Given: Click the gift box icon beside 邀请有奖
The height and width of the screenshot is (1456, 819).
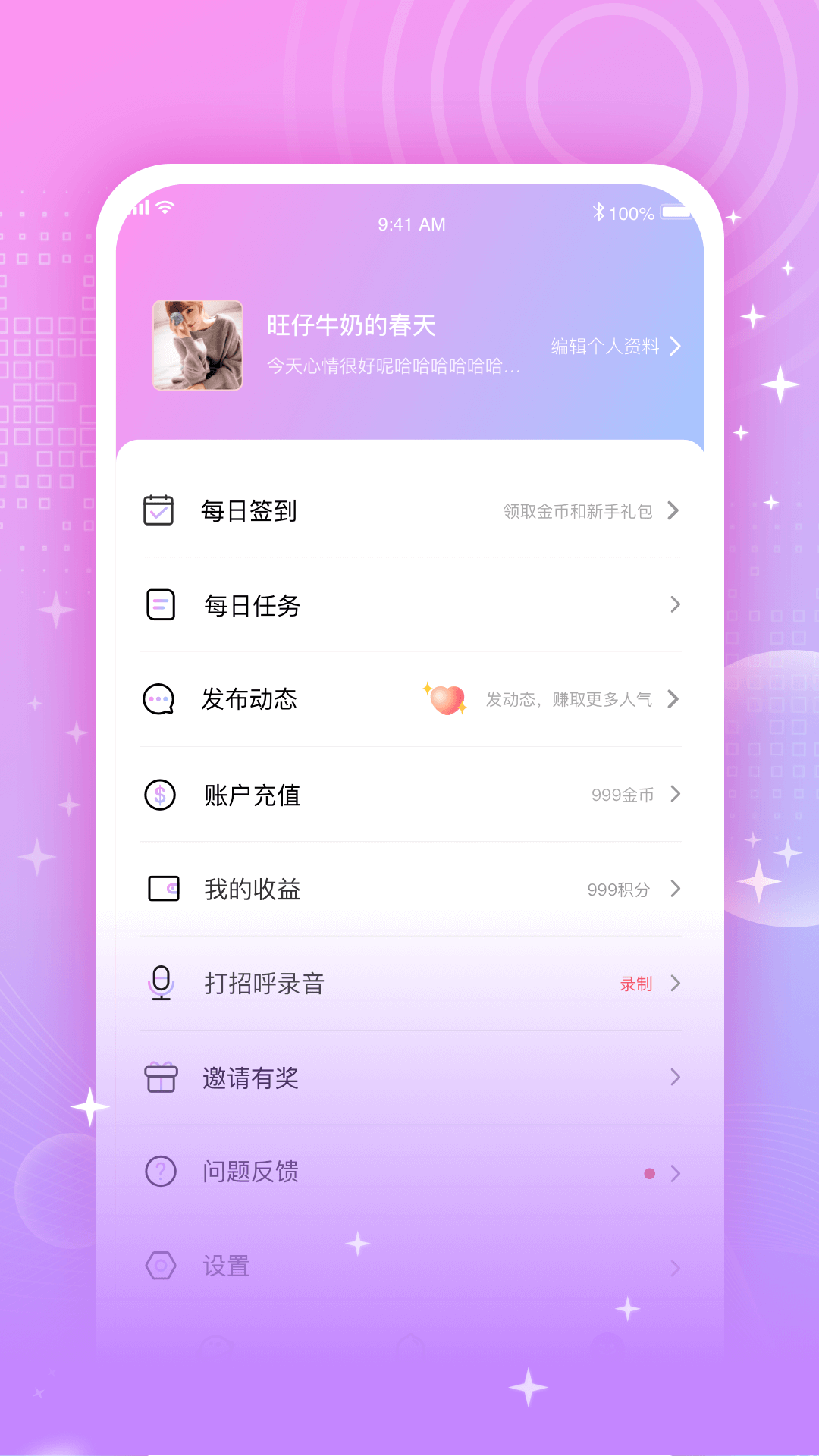Looking at the screenshot, I should point(160,1078).
